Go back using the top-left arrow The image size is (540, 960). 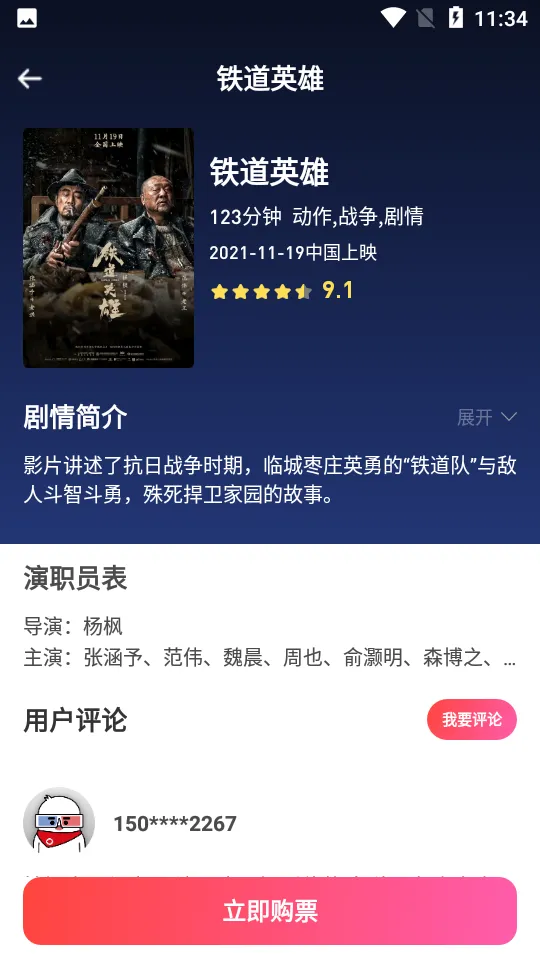tap(29, 78)
